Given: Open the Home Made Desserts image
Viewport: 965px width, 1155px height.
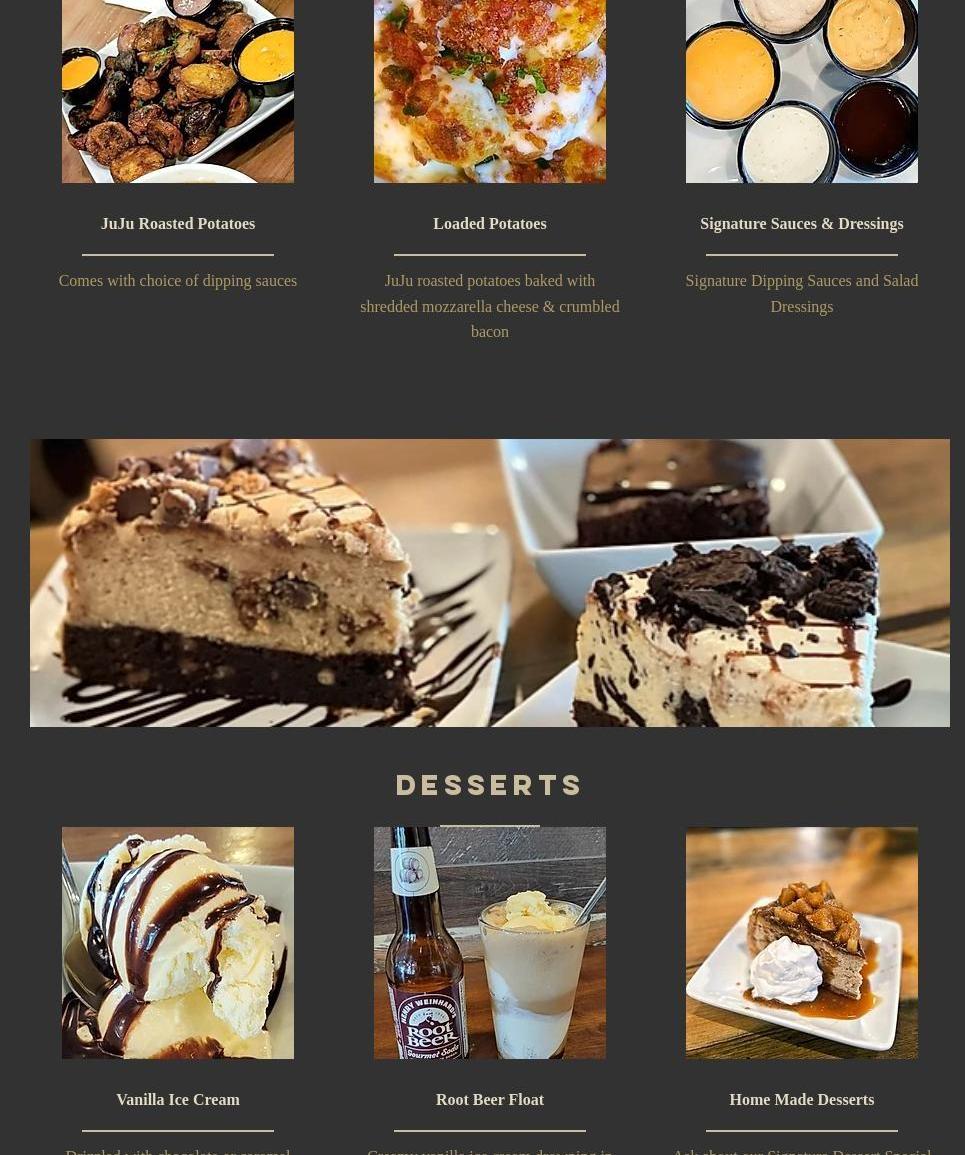Looking at the screenshot, I should (801, 942).
